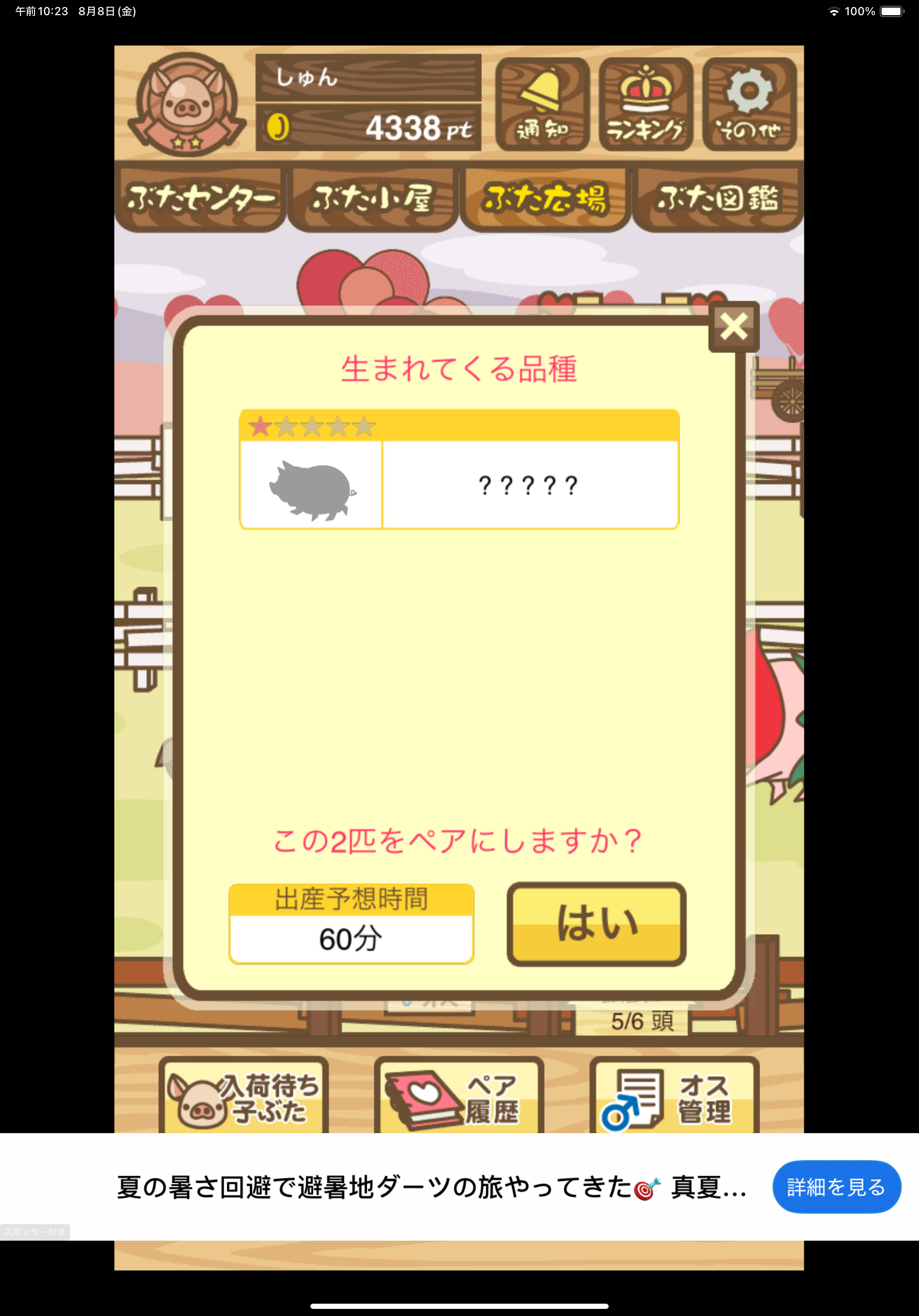Switch to the ぶた小屋 tab
The height and width of the screenshot is (1316, 919).
point(373,198)
